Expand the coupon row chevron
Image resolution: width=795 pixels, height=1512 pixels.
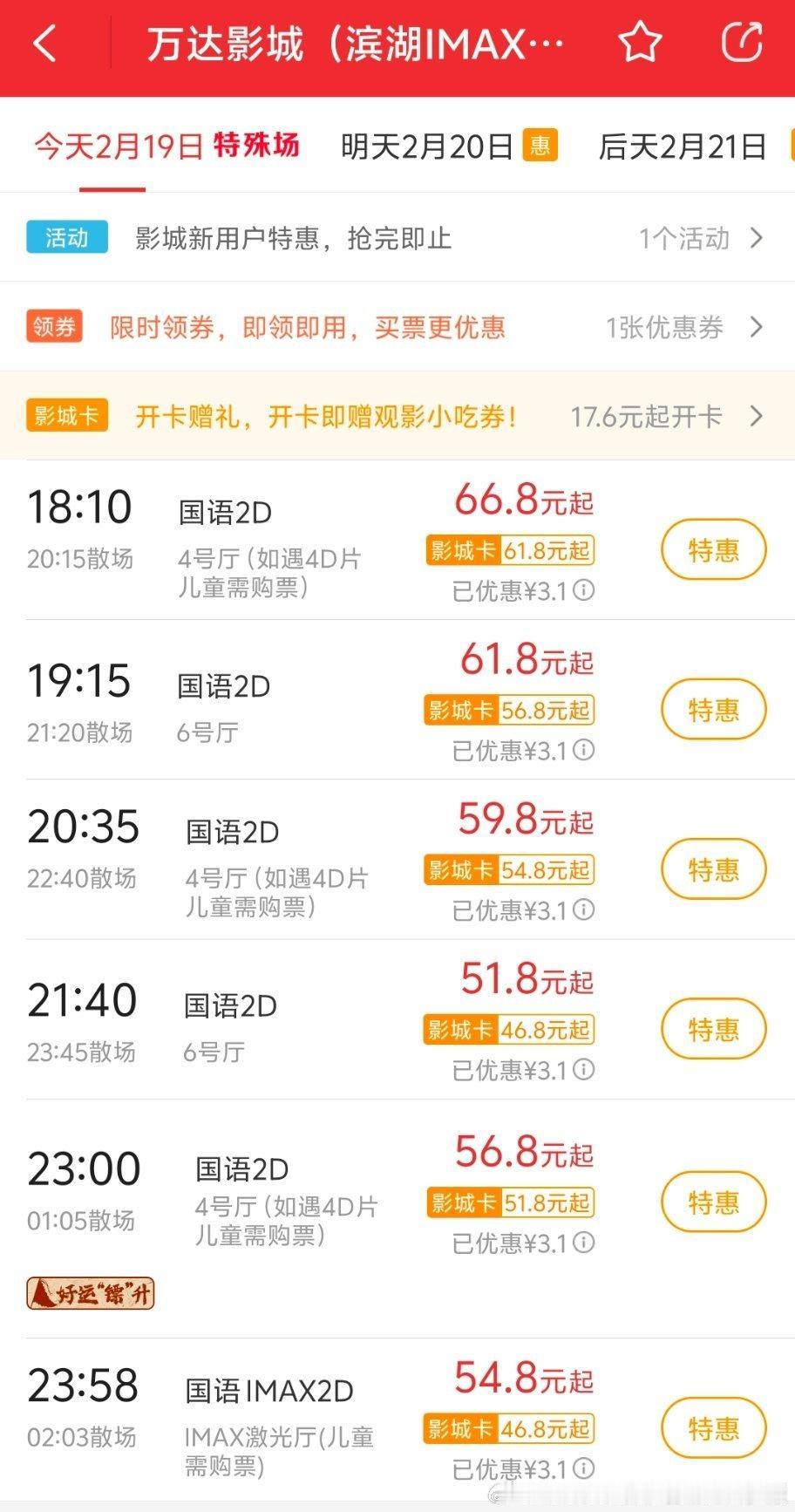758,327
